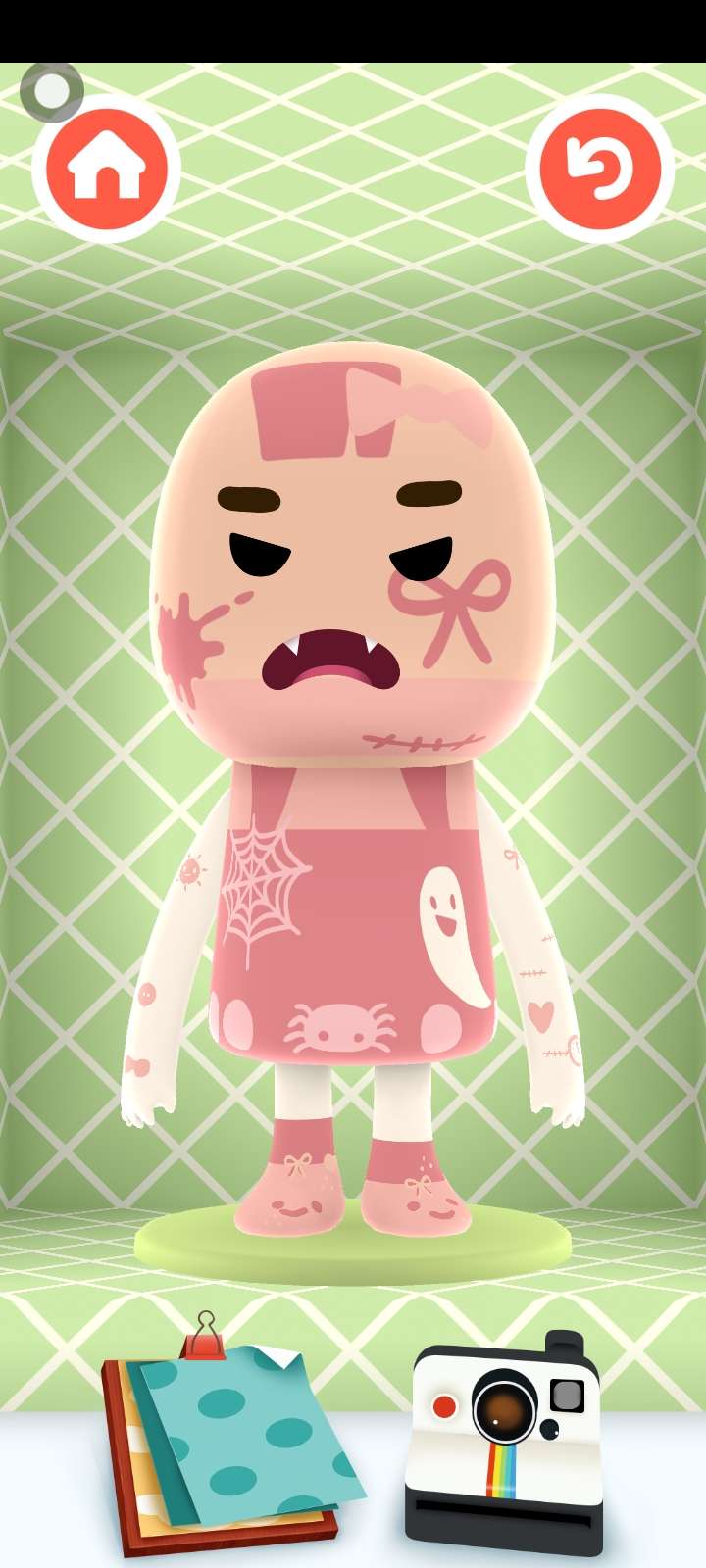Screen dimensions: 706x1568
Task: Tap the red undo arrow button
Action: [599, 169]
